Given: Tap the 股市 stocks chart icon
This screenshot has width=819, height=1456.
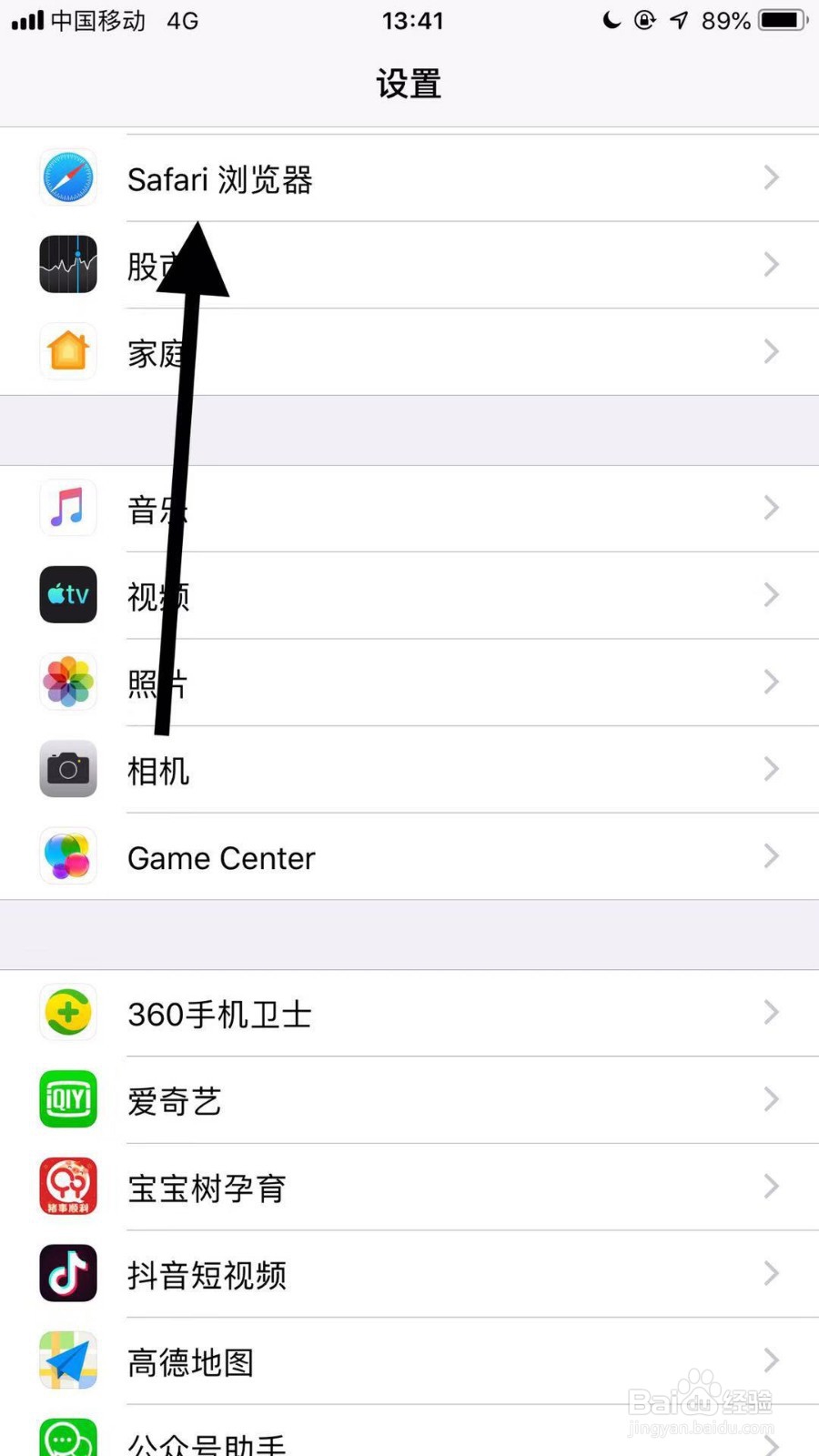Looking at the screenshot, I should [67, 265].
